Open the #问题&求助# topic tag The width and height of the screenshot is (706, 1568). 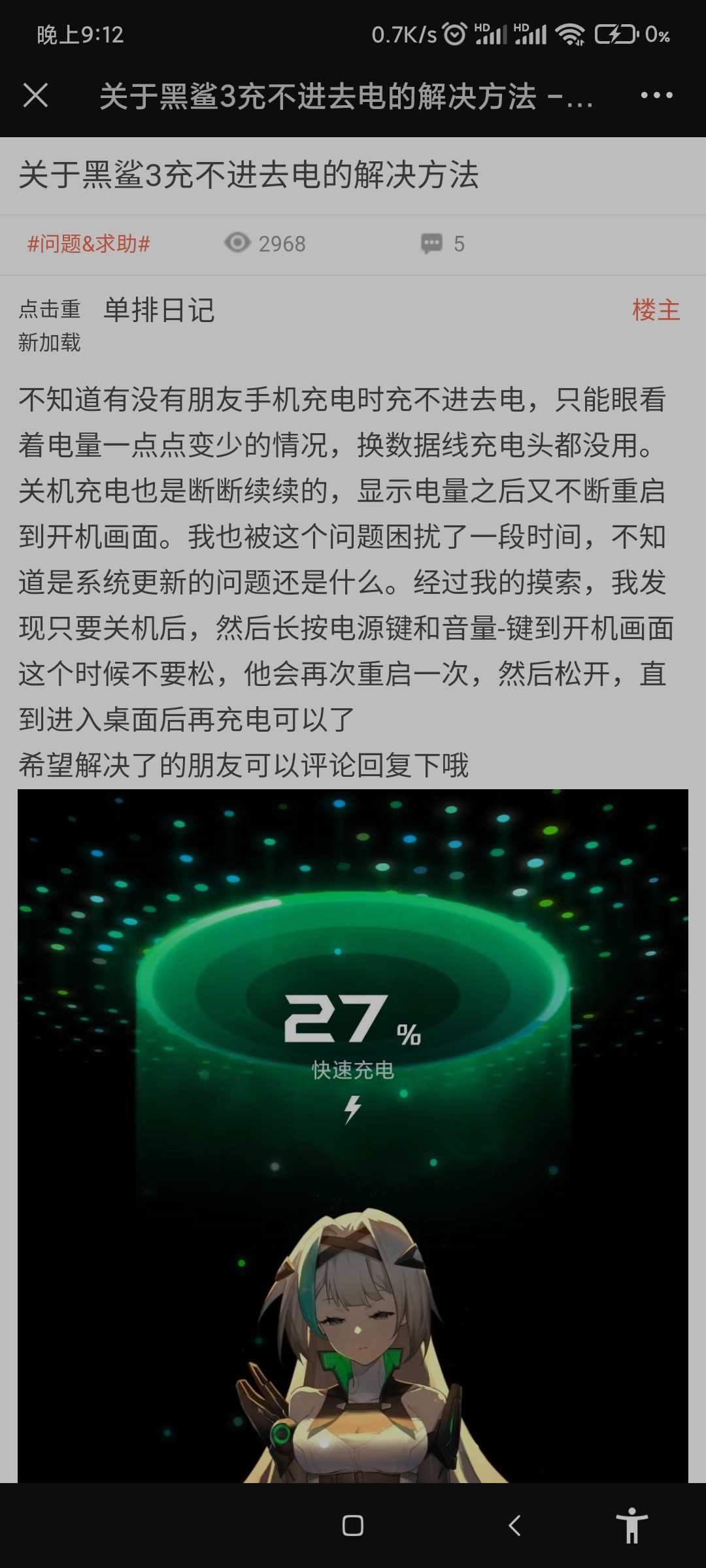pos(89,244)
